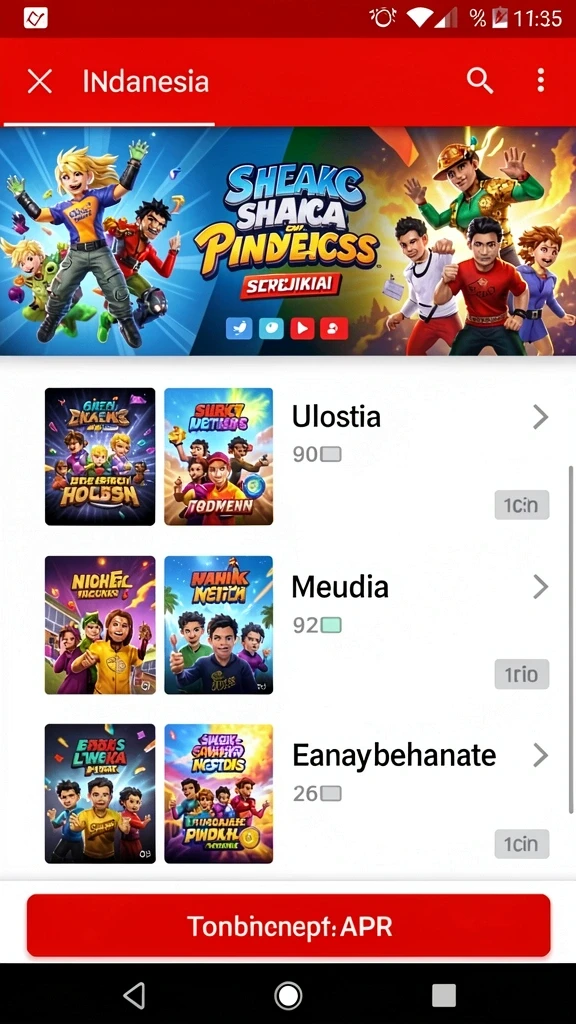Screen dimensions: 576x1024
Task: Open the first thumbnail in Eanaybehanate
Action: point(100,793)
